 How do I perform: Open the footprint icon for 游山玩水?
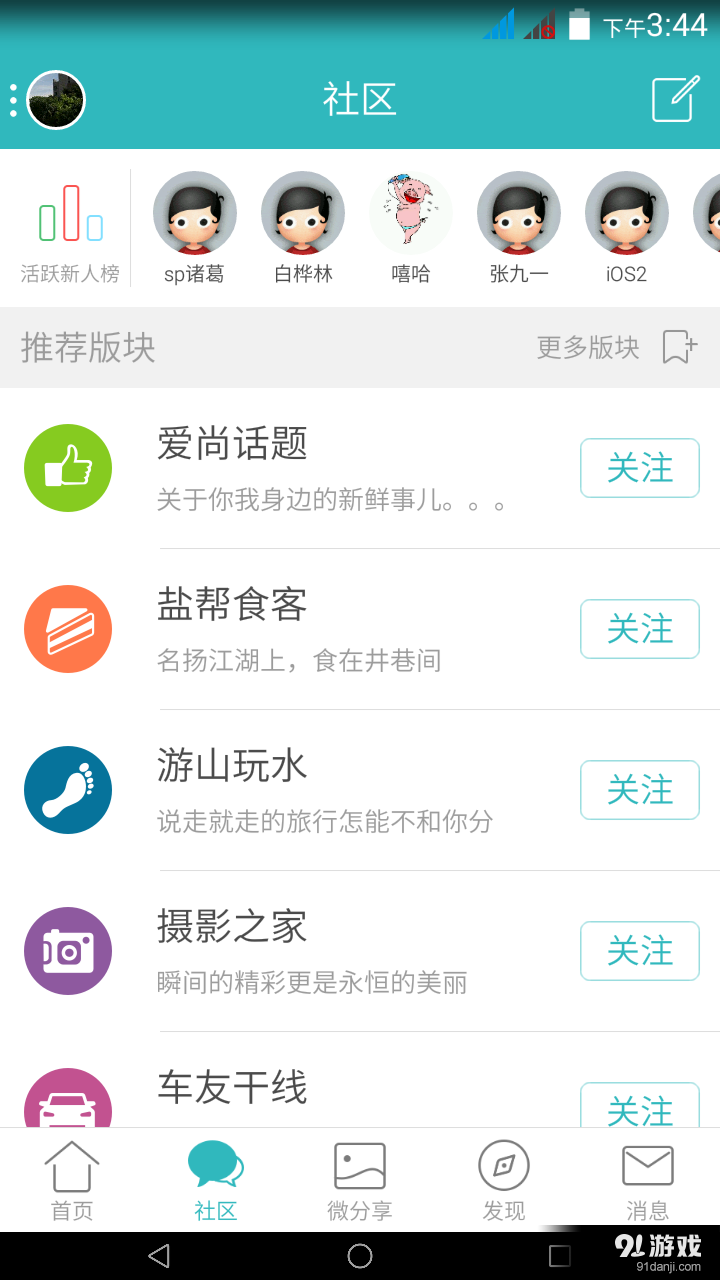pos(68,789)
